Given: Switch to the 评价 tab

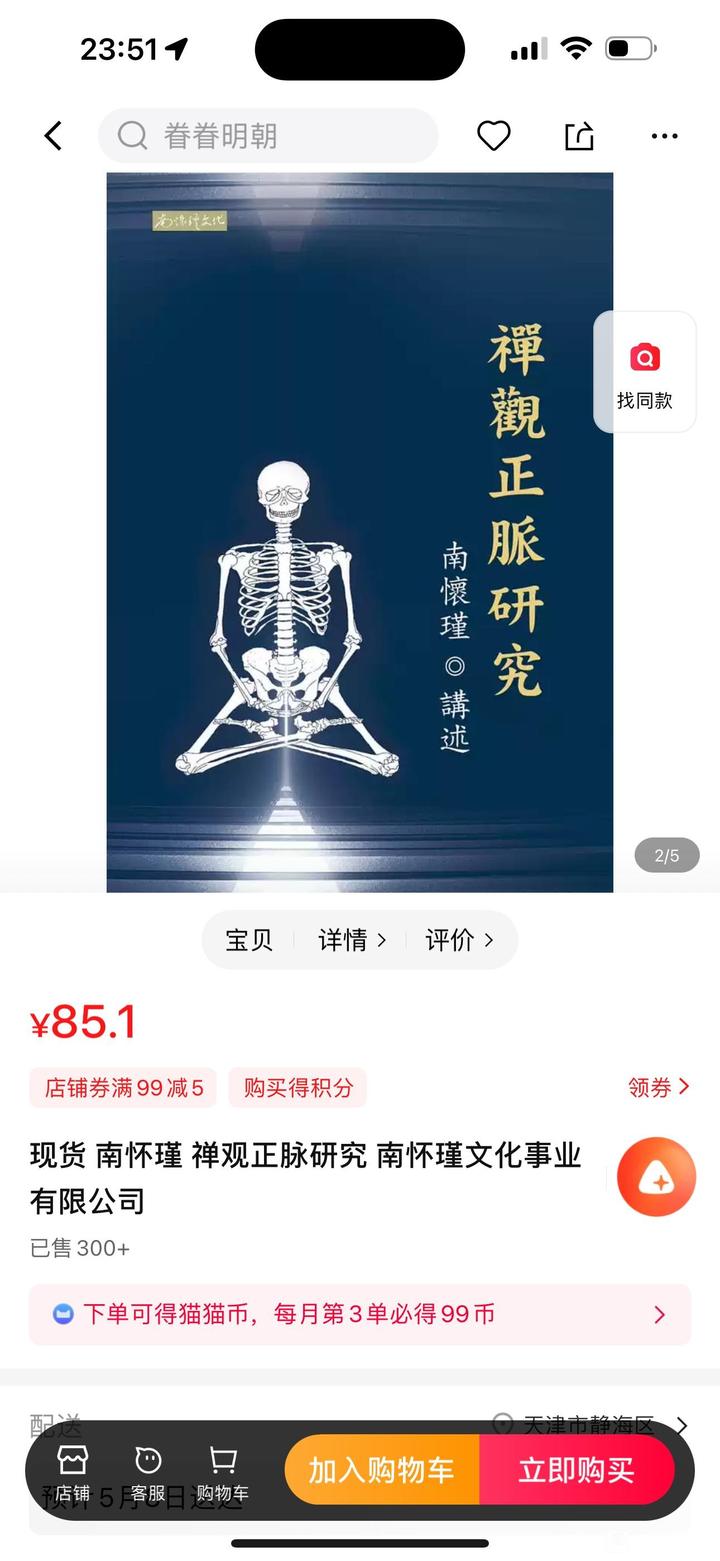Looking at the screenshot, I should [459, 940].
